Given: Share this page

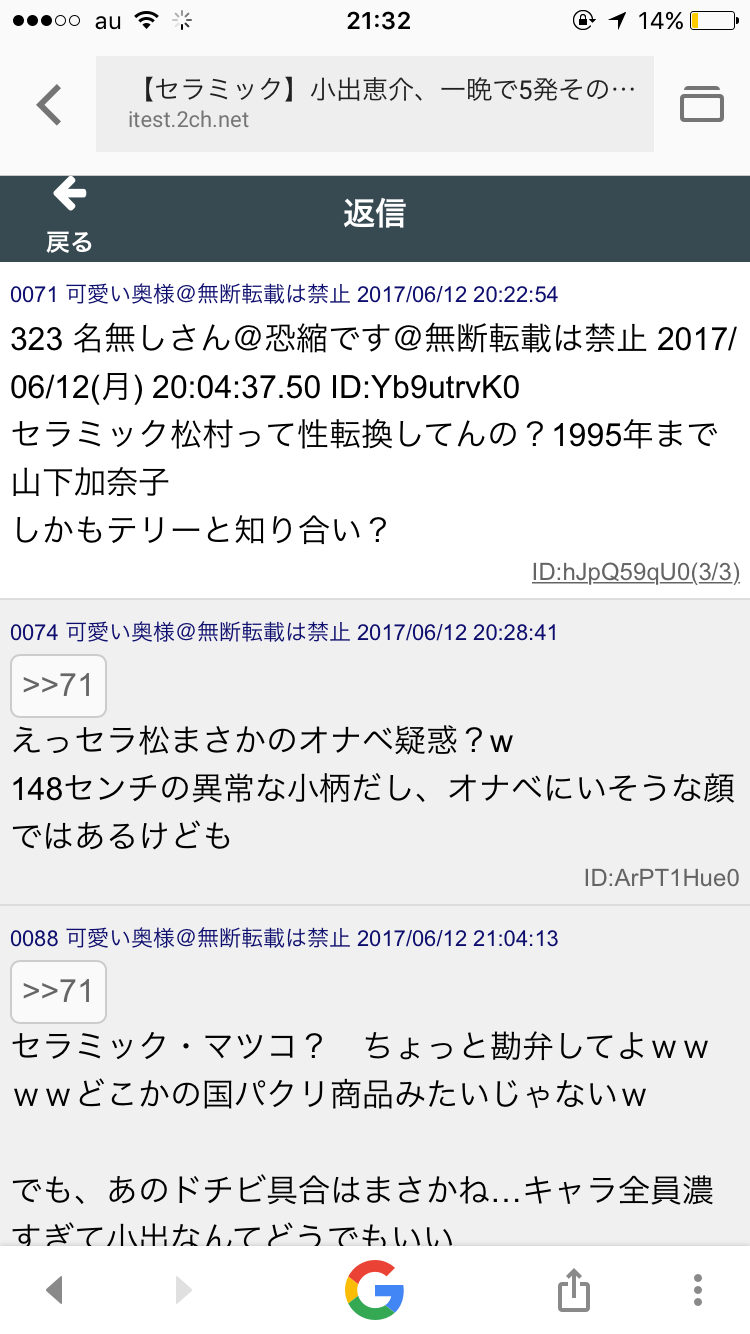Looking at the screenshot, I should (573, 1288).
